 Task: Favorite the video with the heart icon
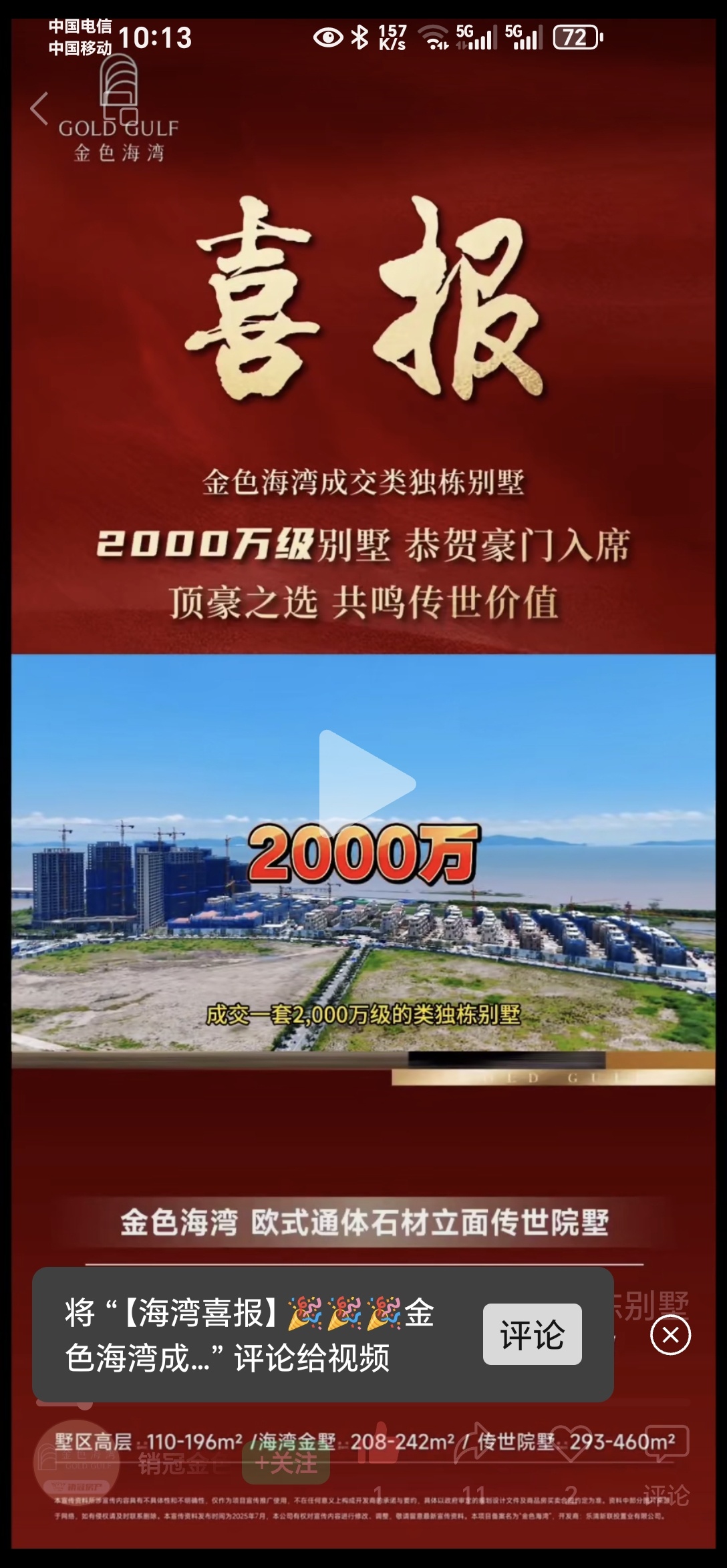coord(570,1444)
